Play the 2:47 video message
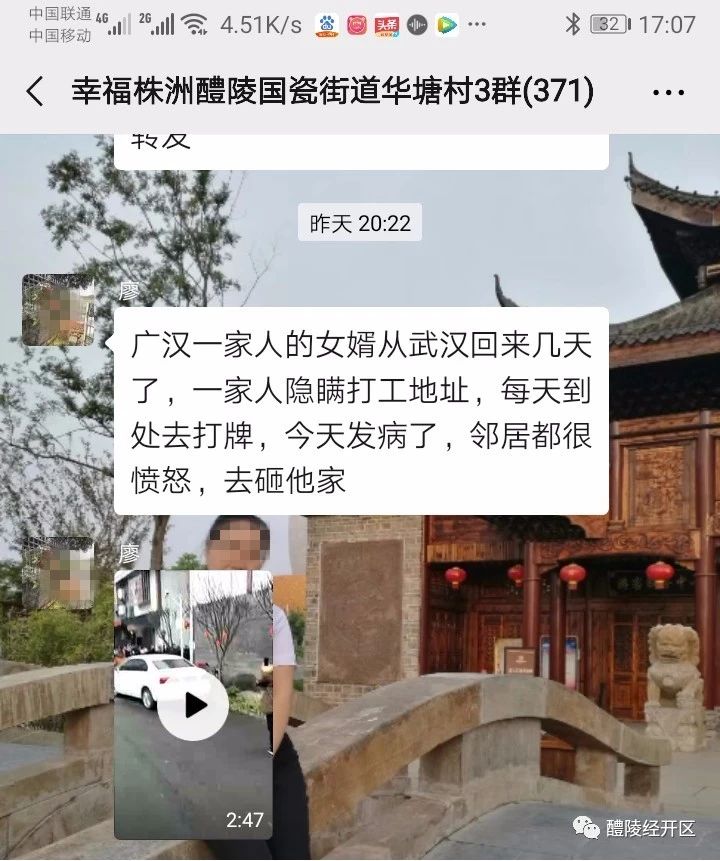 coord(193,705)
